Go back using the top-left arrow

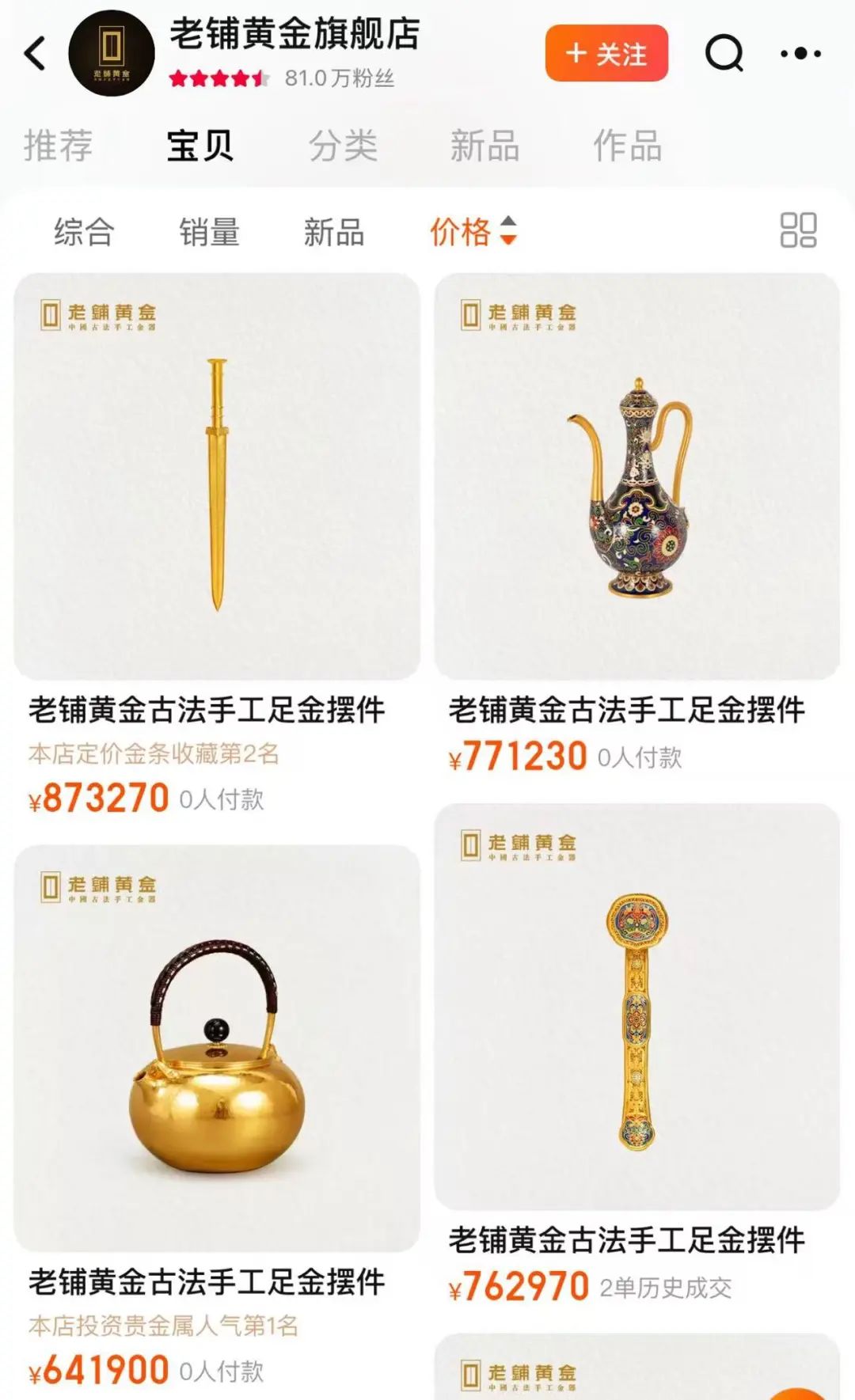point(35,54)
